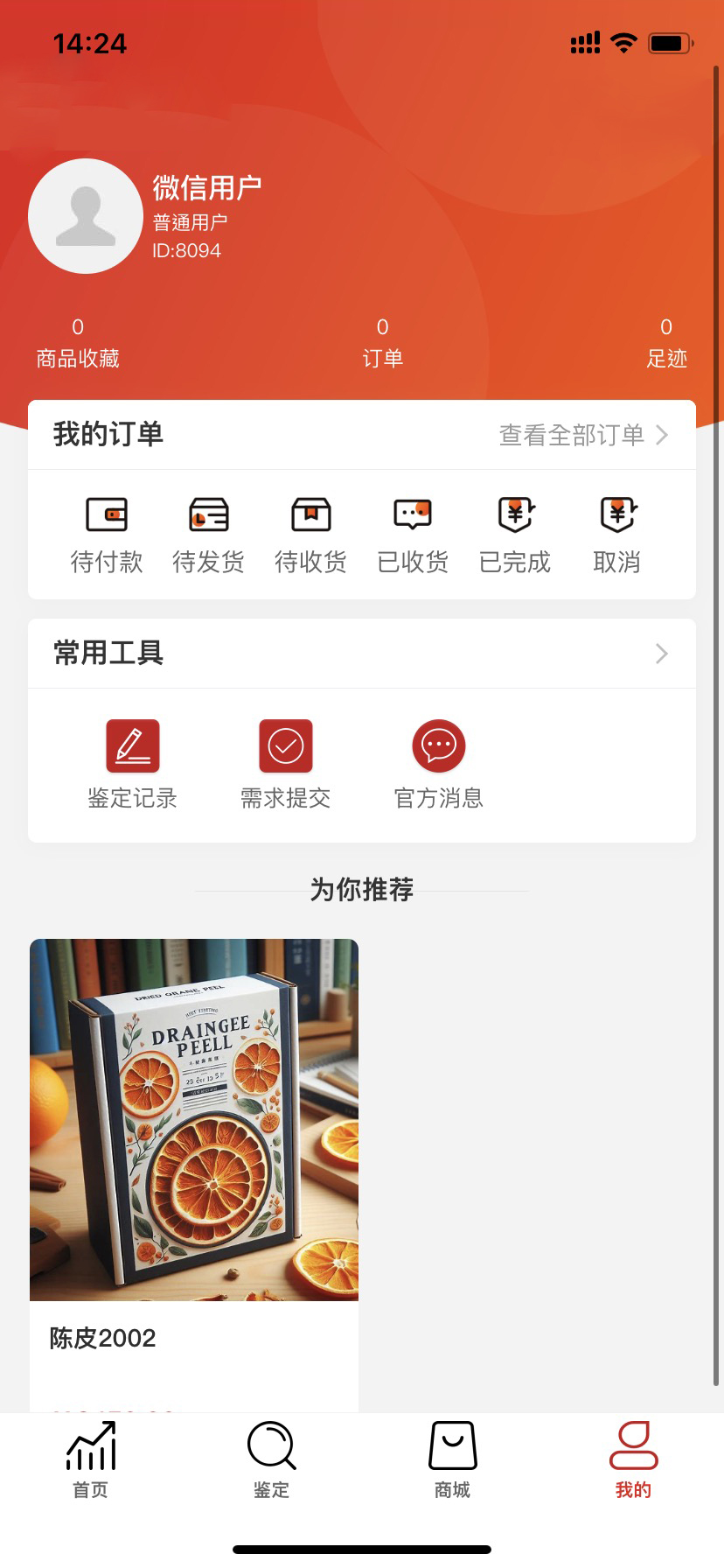The width and height of the screenshot is (724, 1568).
Task: Open the 我的订单 section arrow
Action: click(662, 435)
